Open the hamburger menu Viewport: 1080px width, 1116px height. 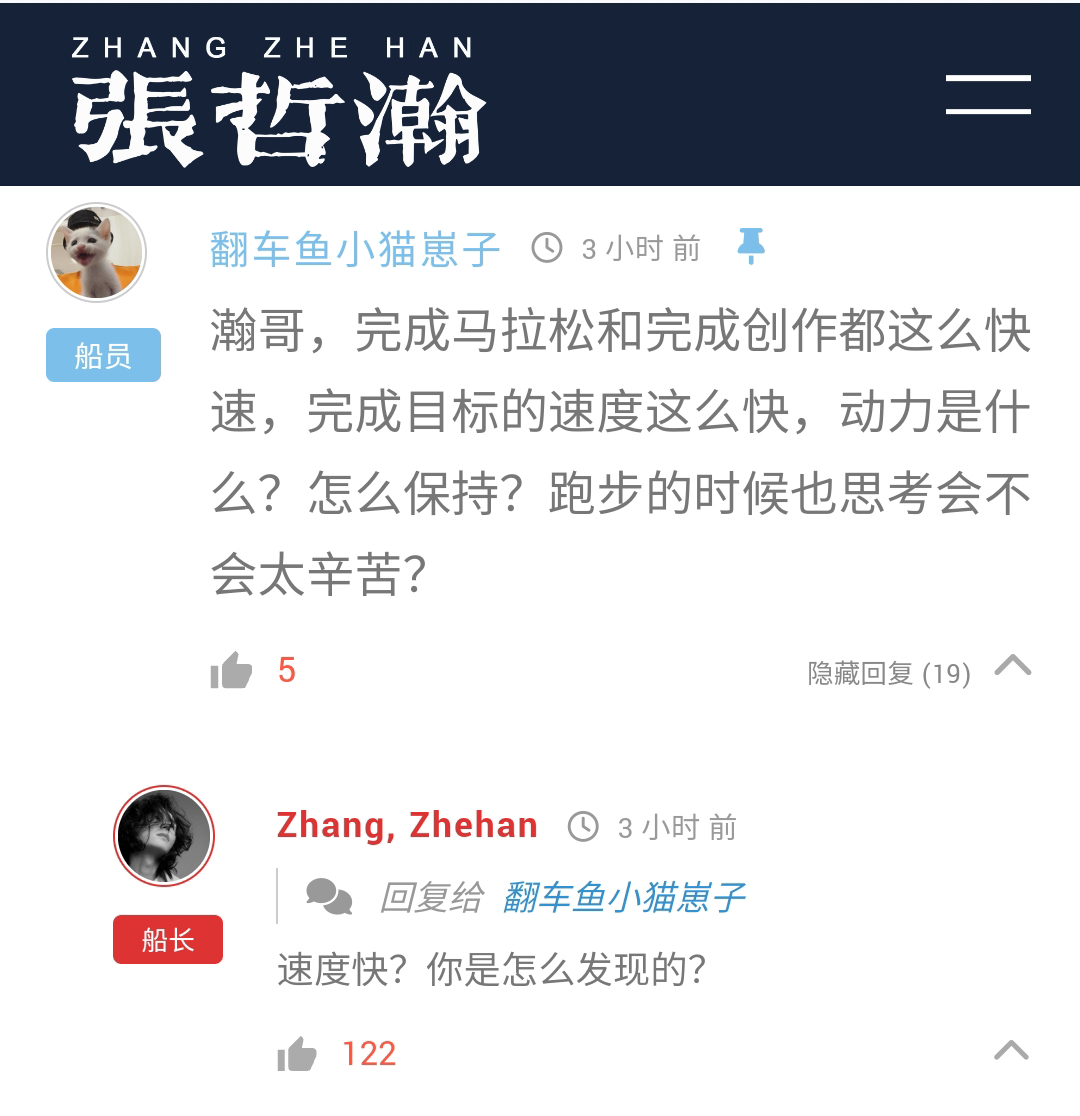click(x=988, y=94)
